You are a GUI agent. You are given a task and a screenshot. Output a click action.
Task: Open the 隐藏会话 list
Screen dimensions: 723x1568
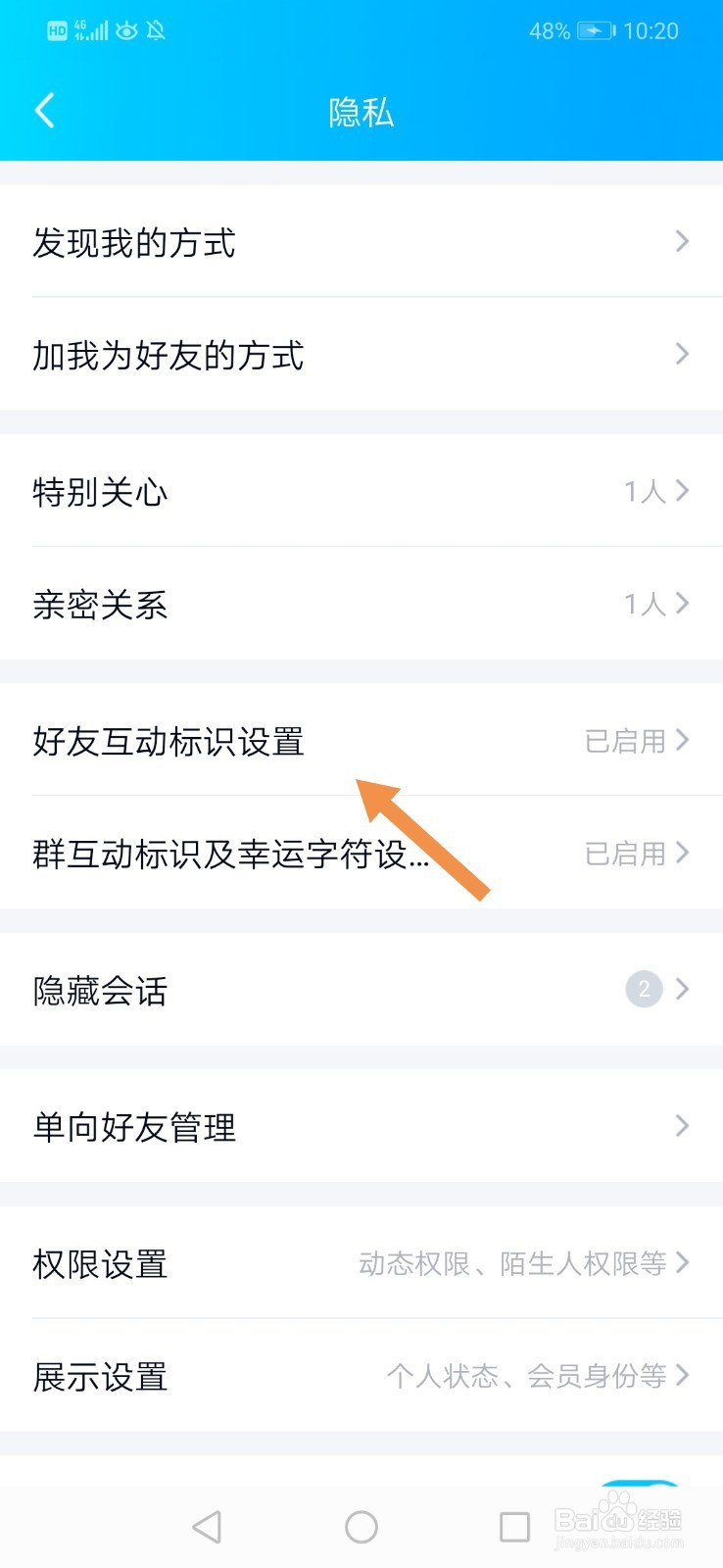tap(361, 990)
